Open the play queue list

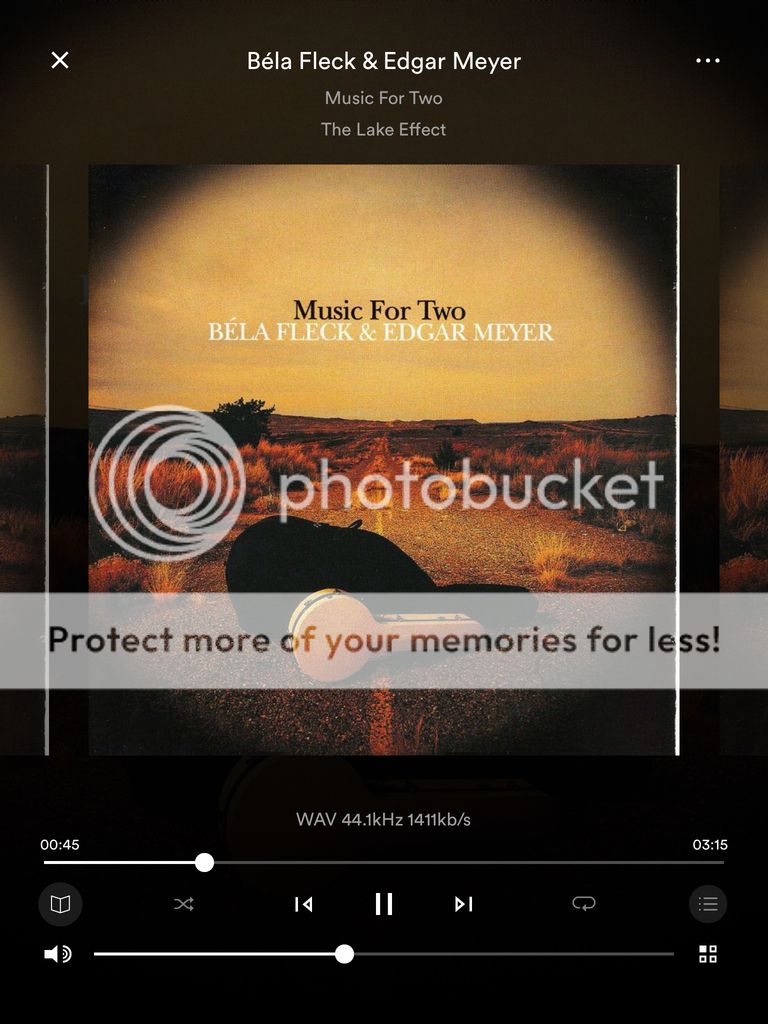708,904
